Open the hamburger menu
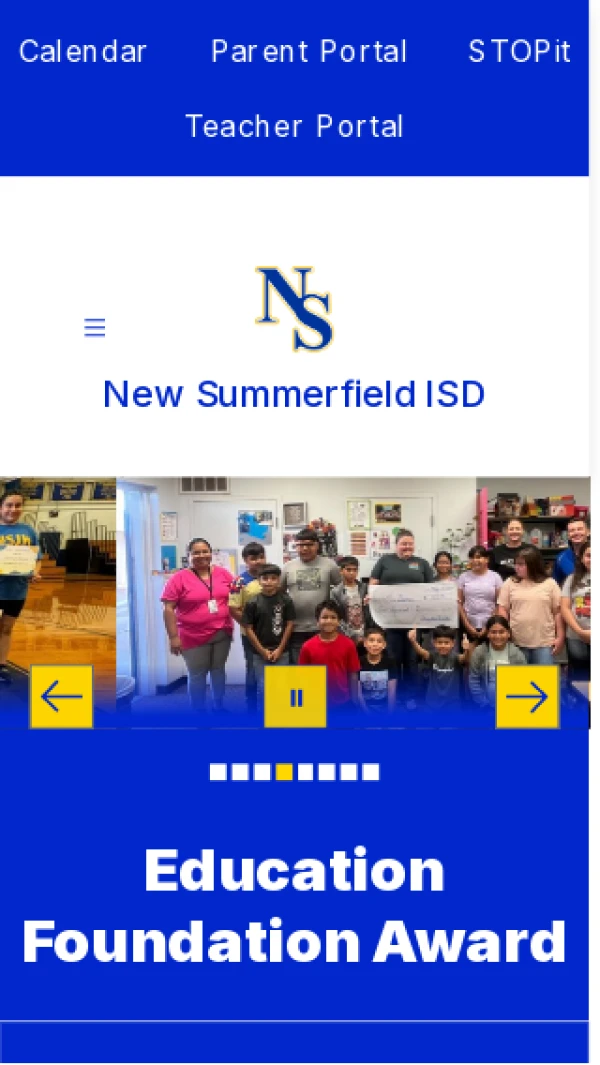 (x=95, y=328)
